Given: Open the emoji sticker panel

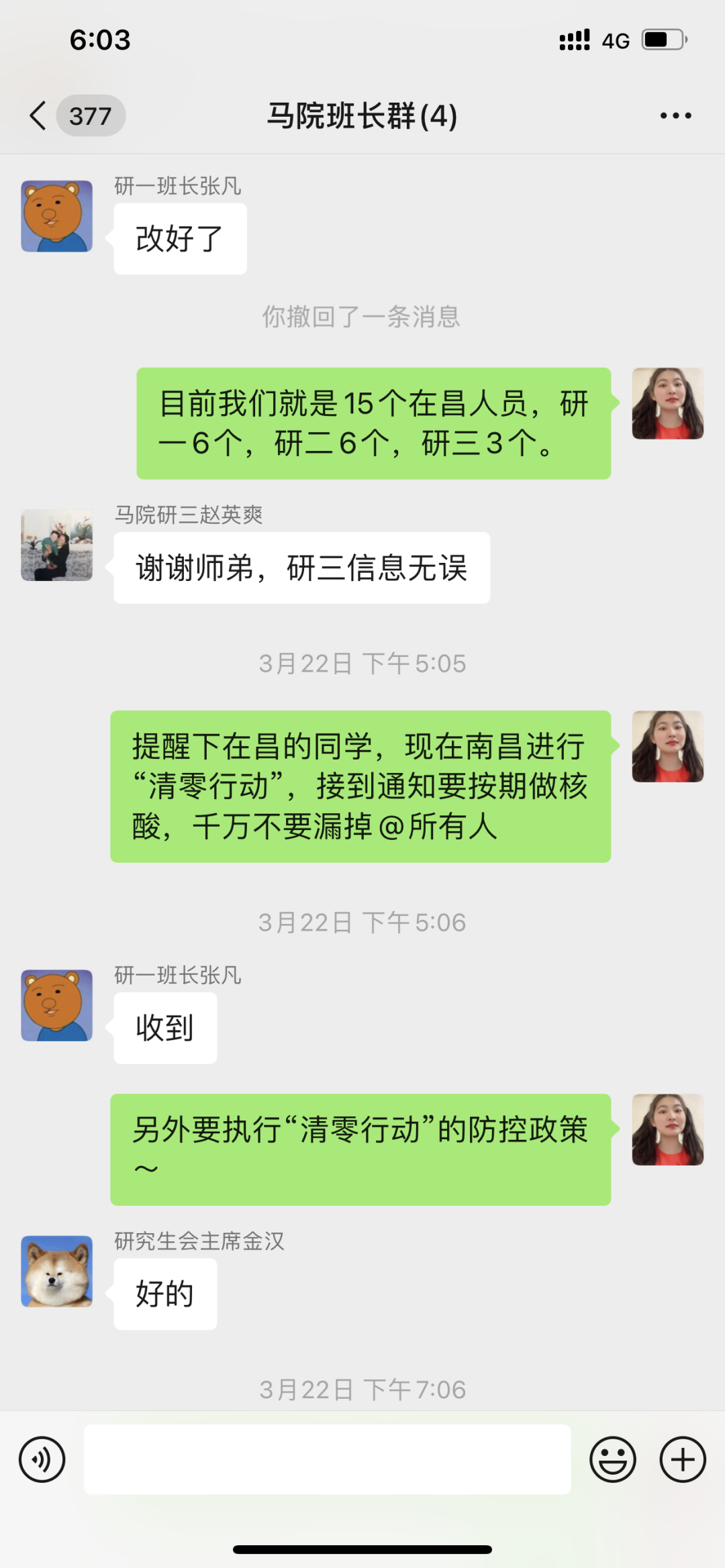Looking at the screenshot, I should [612, 1459].
